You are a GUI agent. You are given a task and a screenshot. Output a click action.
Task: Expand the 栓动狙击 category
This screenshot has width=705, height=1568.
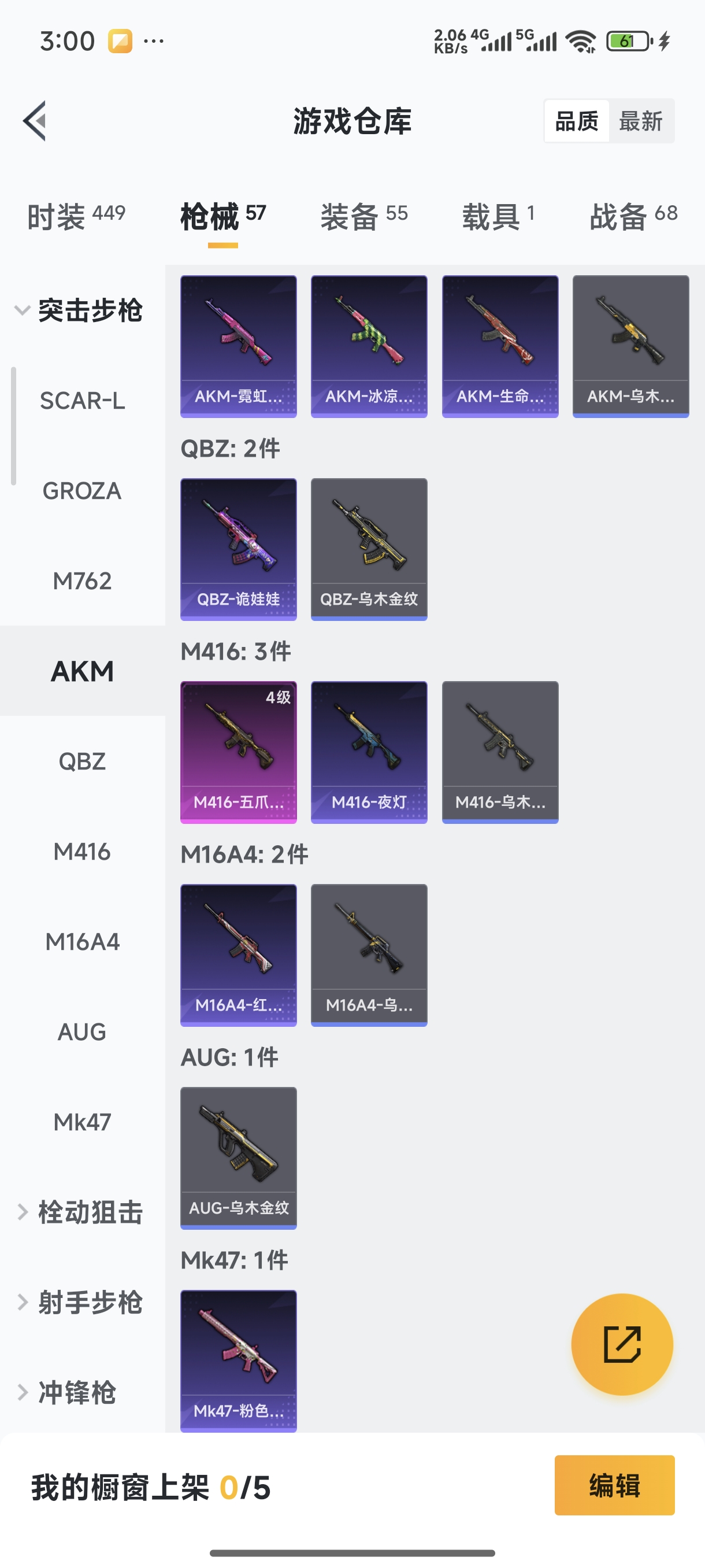point(82,1212)
